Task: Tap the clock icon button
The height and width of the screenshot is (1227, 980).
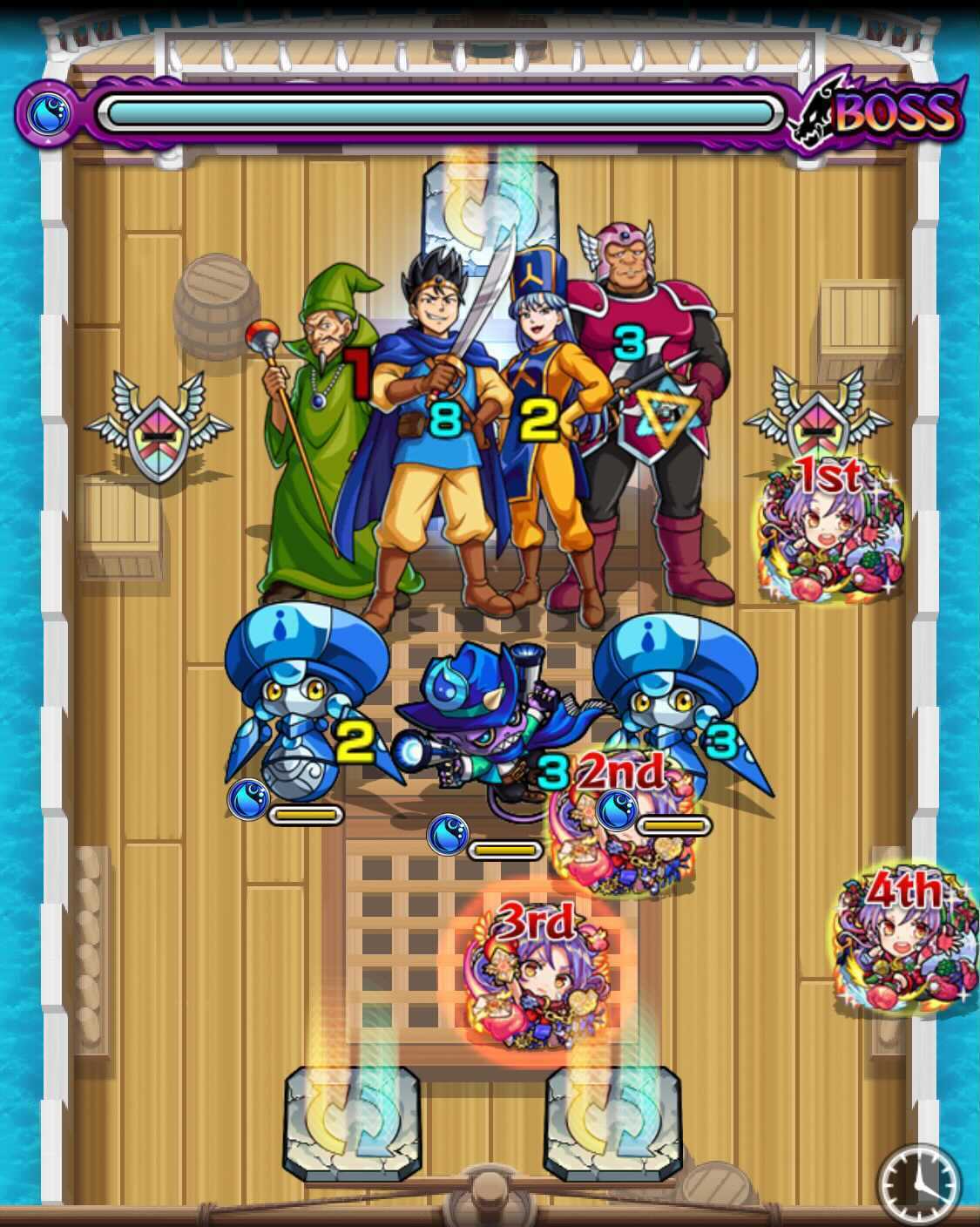Action: (921, 1184)
